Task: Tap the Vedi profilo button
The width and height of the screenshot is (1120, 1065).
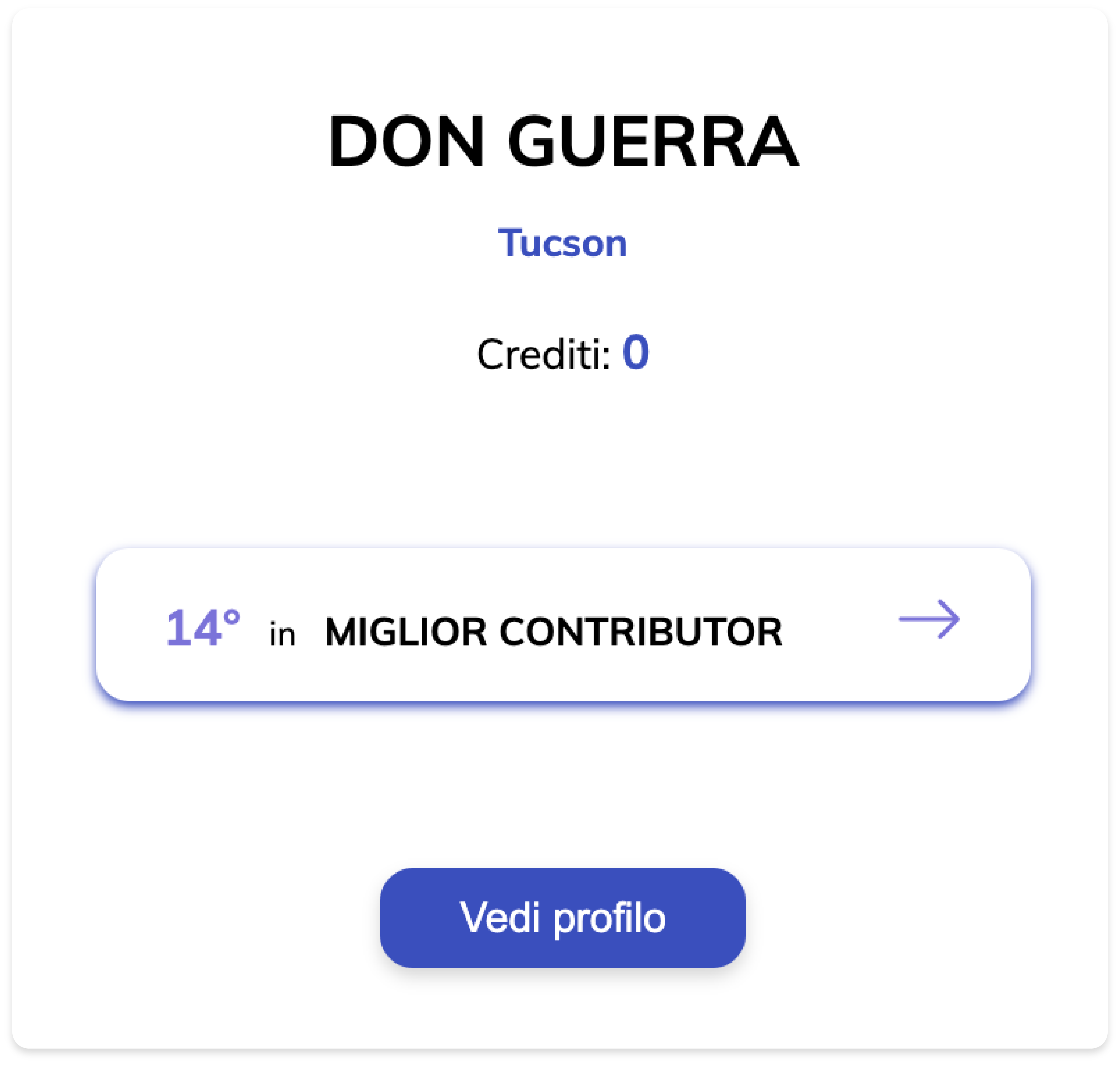Action: click(x=562, y=918)
